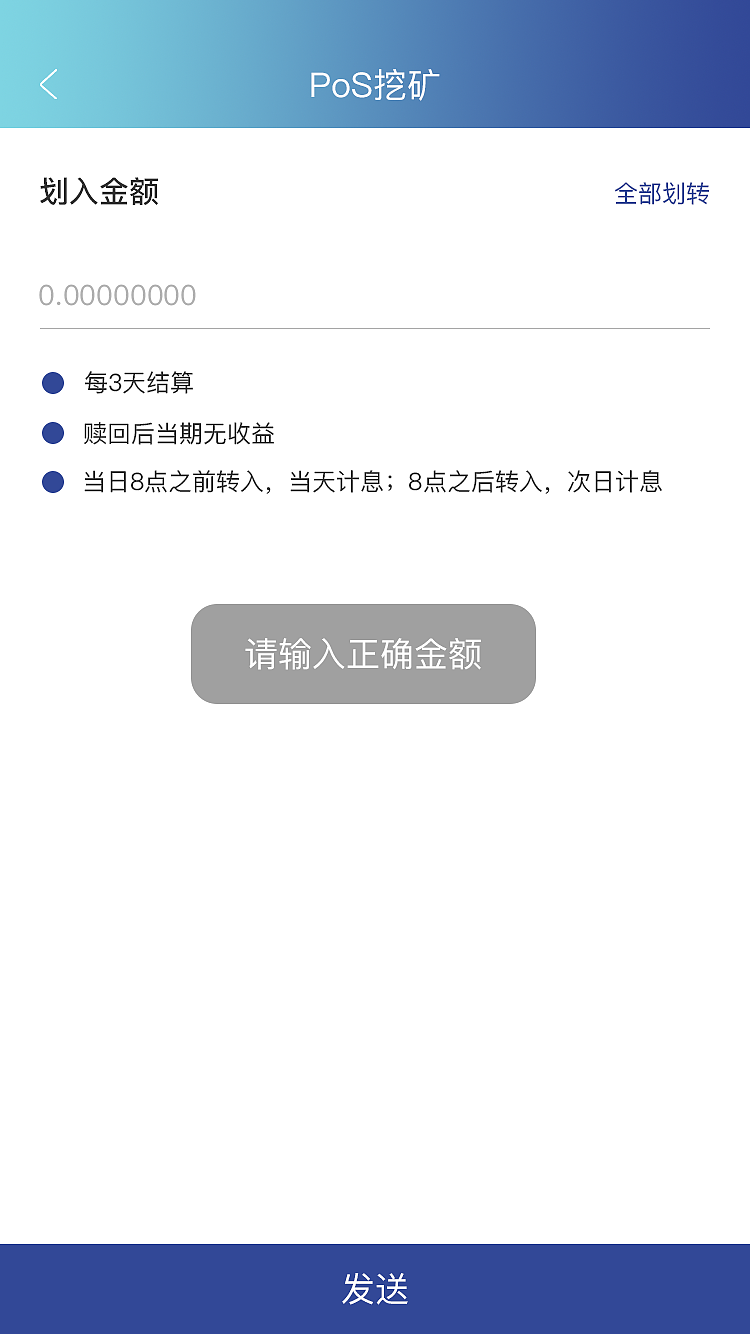The height and width of the screenshot is (1334, 750).
Task: Select the amount input showing 0.00000000
Action: coord(375,295)
